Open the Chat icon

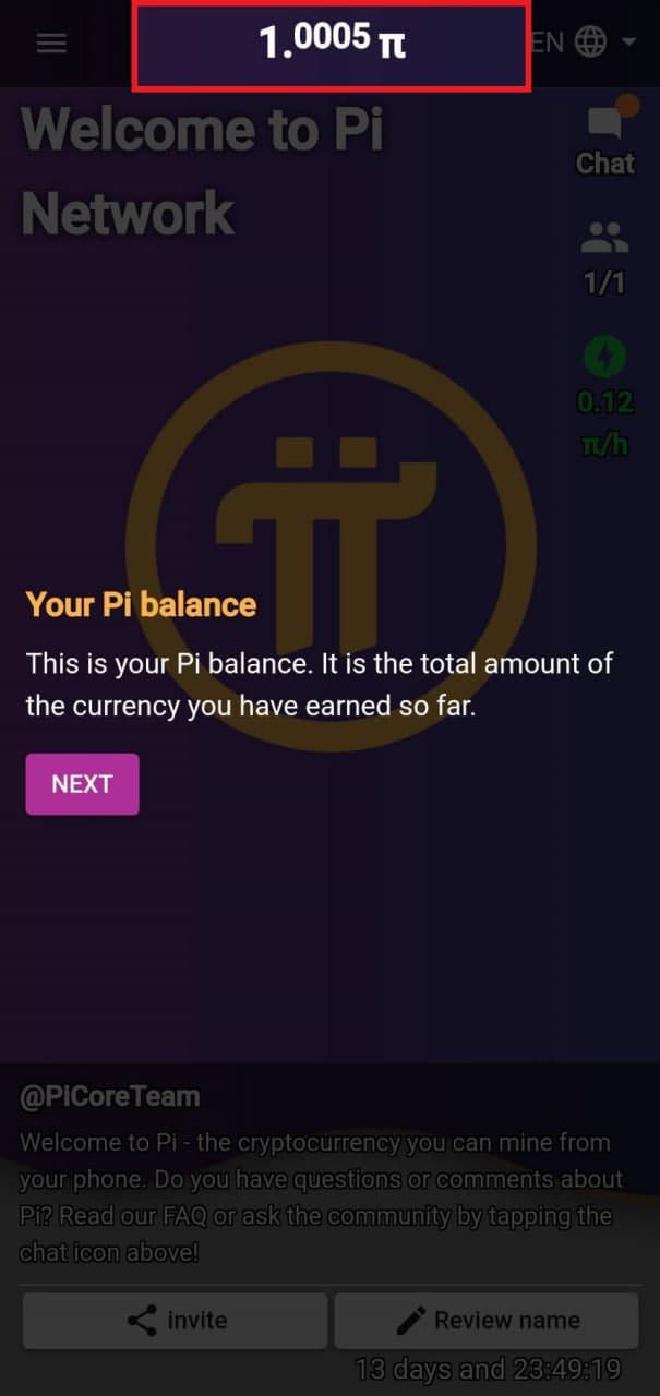(x=605, y=137)
